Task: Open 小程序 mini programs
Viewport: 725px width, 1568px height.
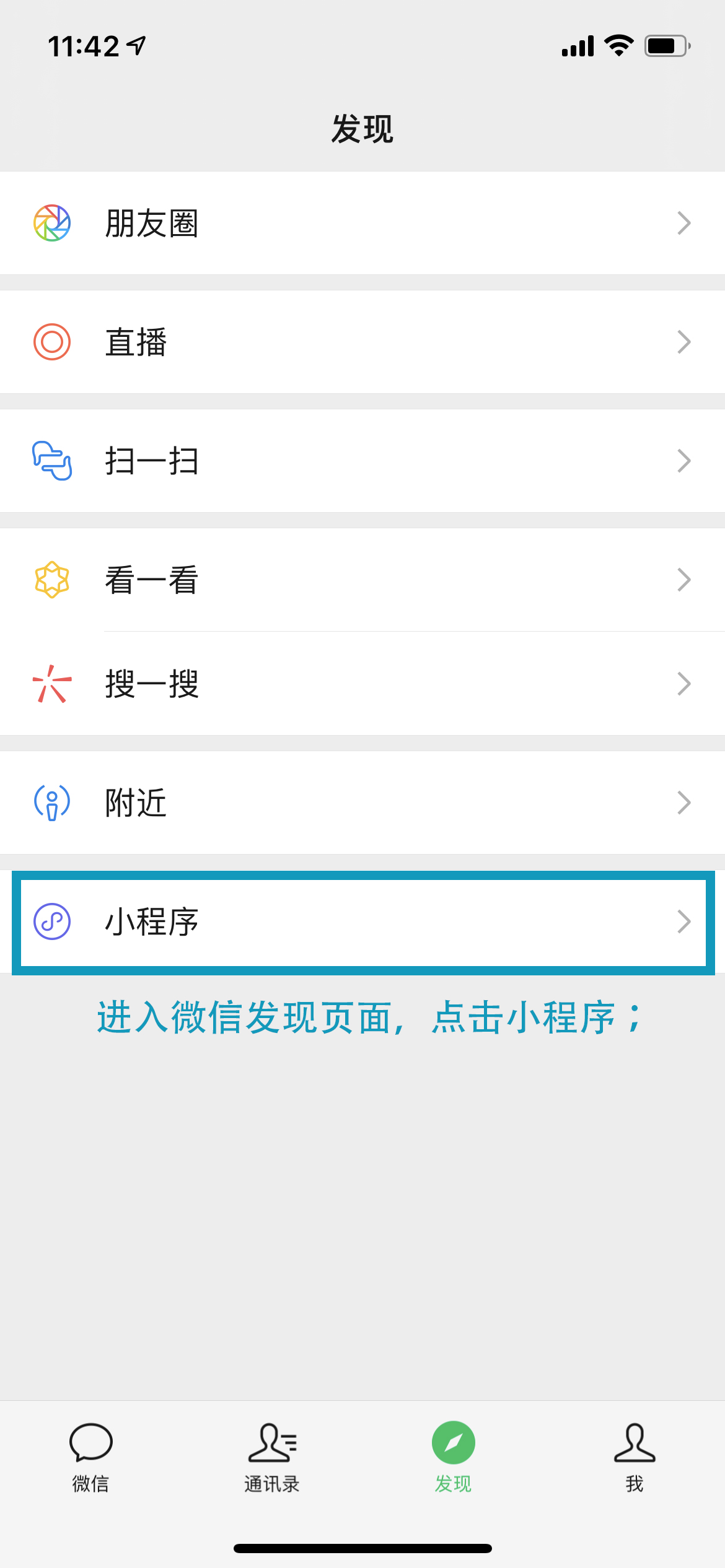Action: click(362, 921)
